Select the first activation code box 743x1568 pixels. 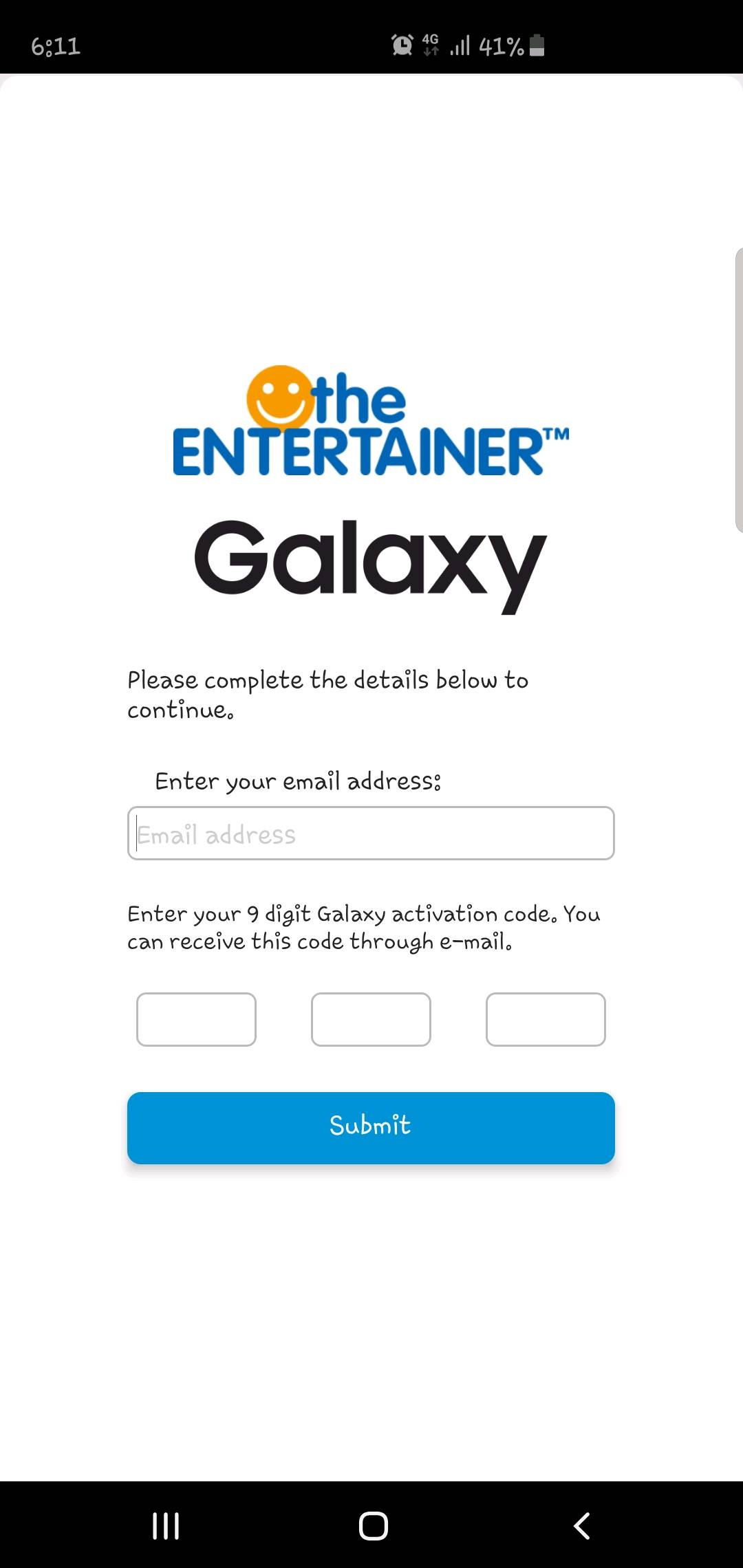(196, 1019)
